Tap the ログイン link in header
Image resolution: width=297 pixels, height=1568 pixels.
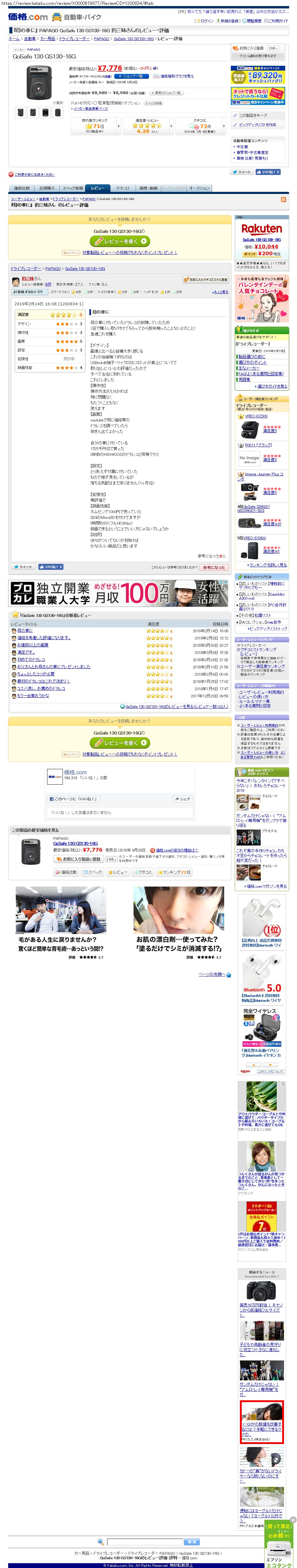[207, 21]
